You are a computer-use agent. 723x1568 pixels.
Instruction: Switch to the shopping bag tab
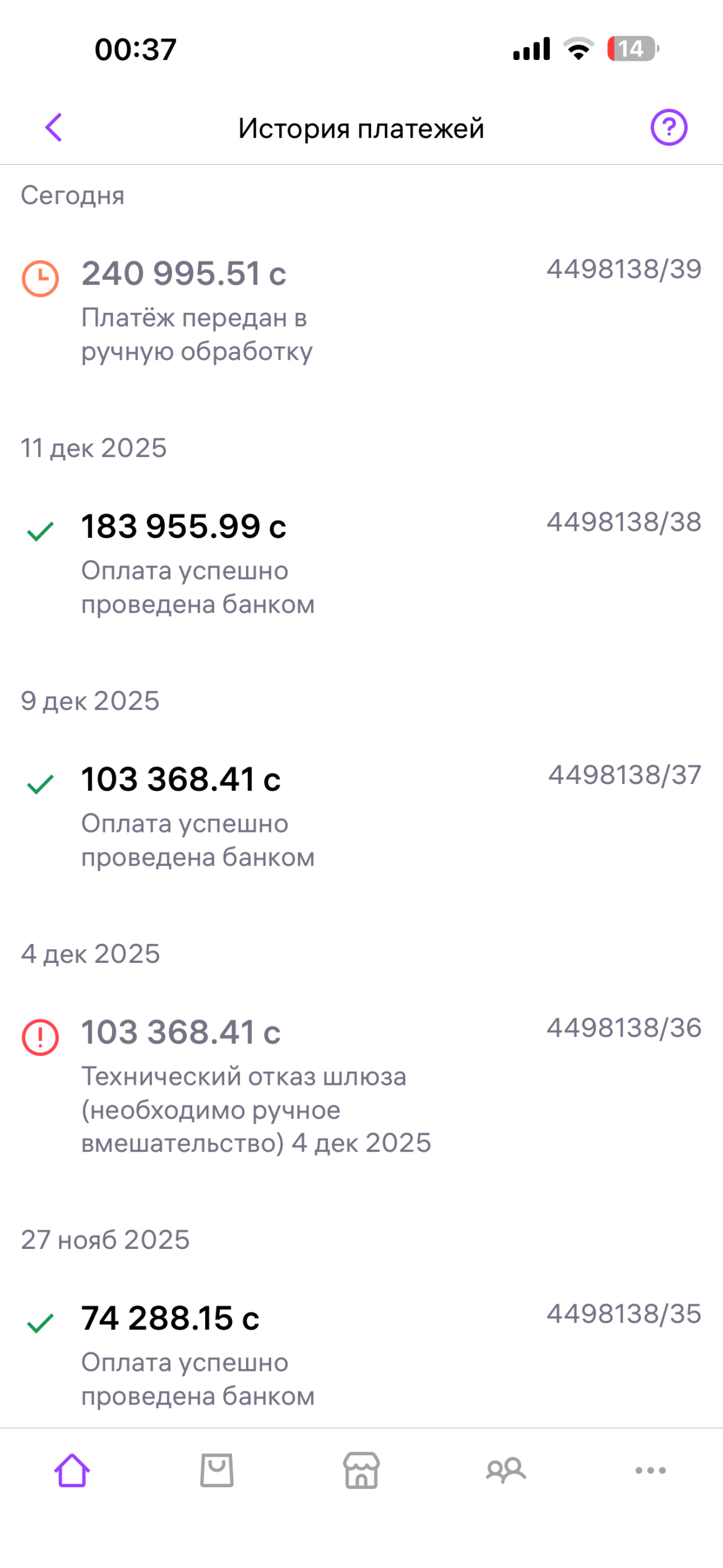pos(217,1469)
